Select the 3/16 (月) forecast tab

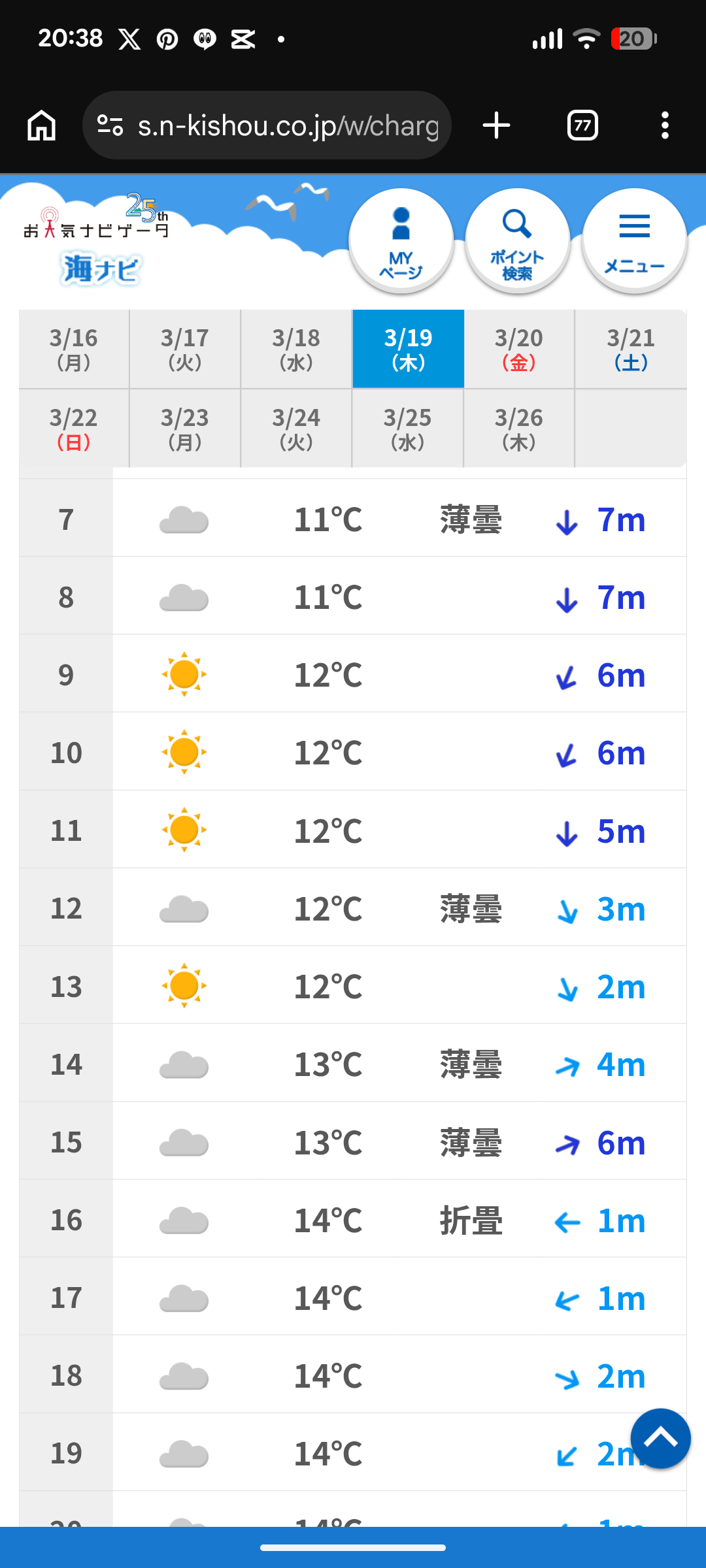(73, 349)
